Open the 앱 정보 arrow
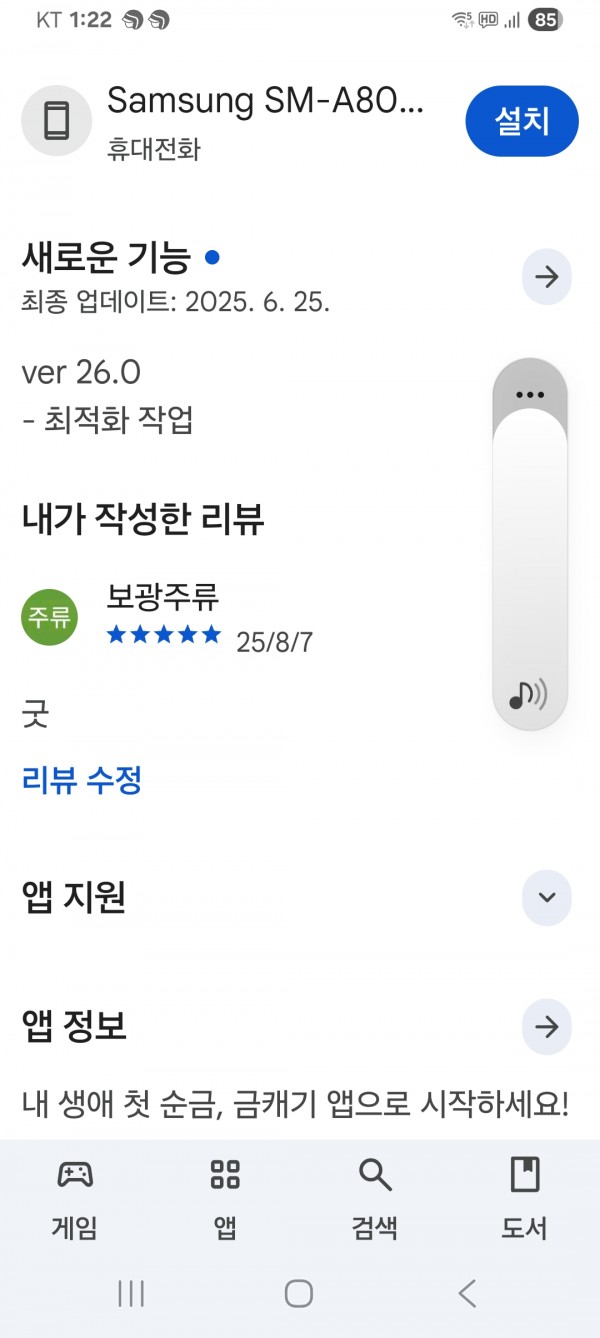 547,1027
